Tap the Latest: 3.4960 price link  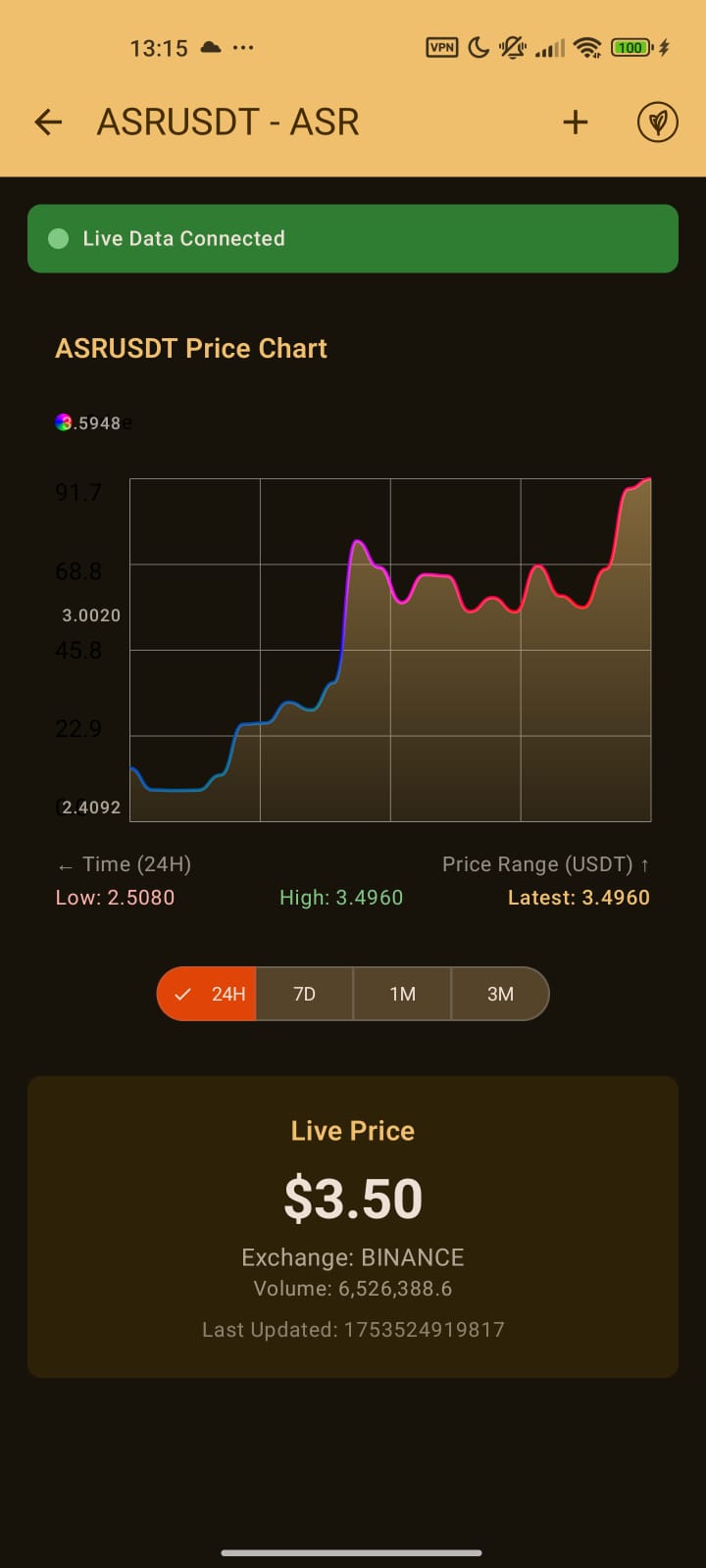579,897
